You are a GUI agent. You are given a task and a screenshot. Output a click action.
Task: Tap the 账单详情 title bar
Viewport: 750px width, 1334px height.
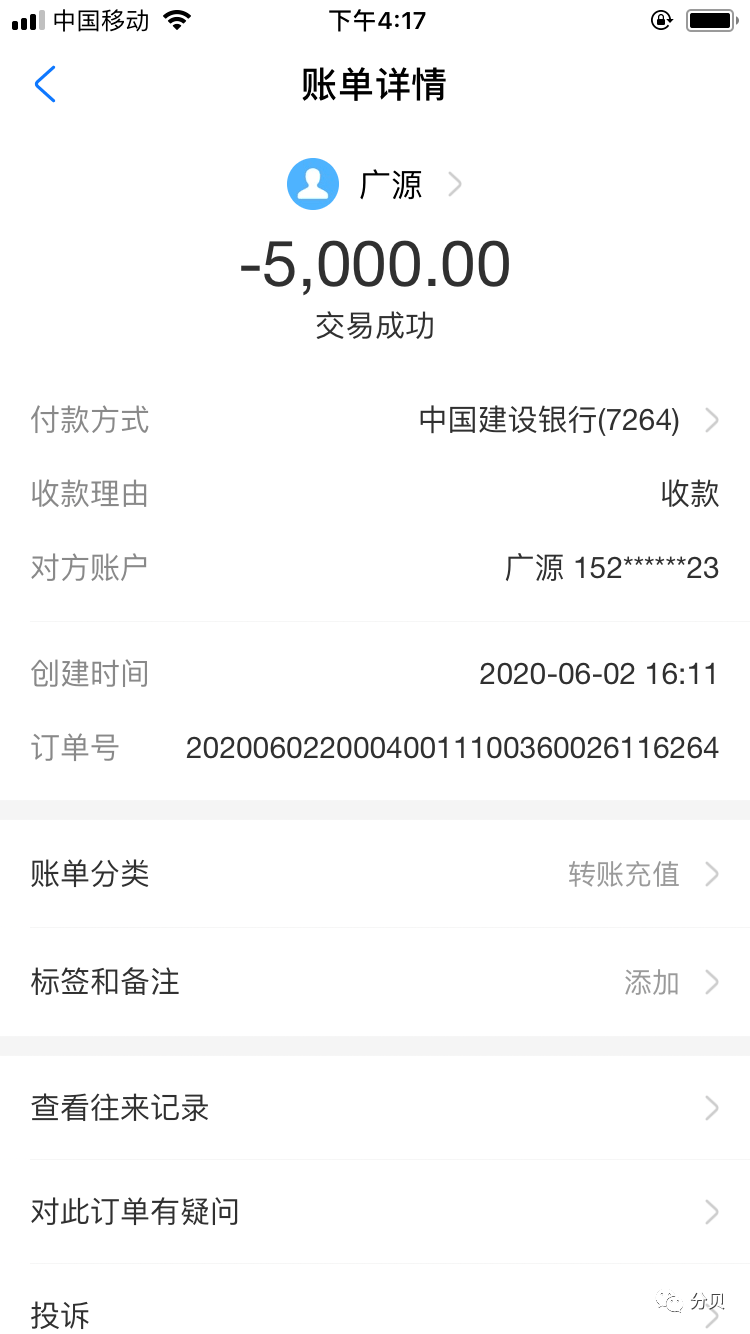(x=375, y=86)
